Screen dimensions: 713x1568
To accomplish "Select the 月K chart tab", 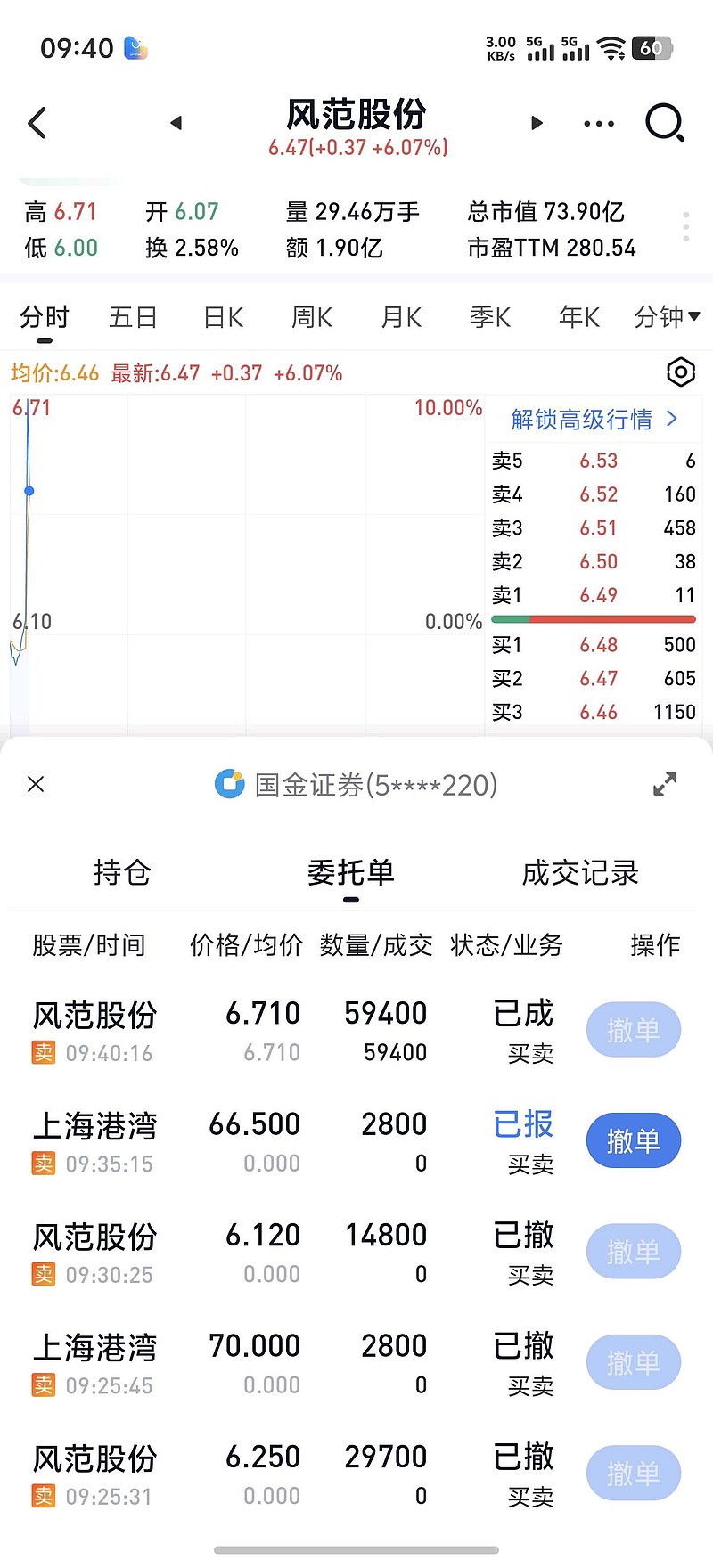I will click(x=401, y=317).
